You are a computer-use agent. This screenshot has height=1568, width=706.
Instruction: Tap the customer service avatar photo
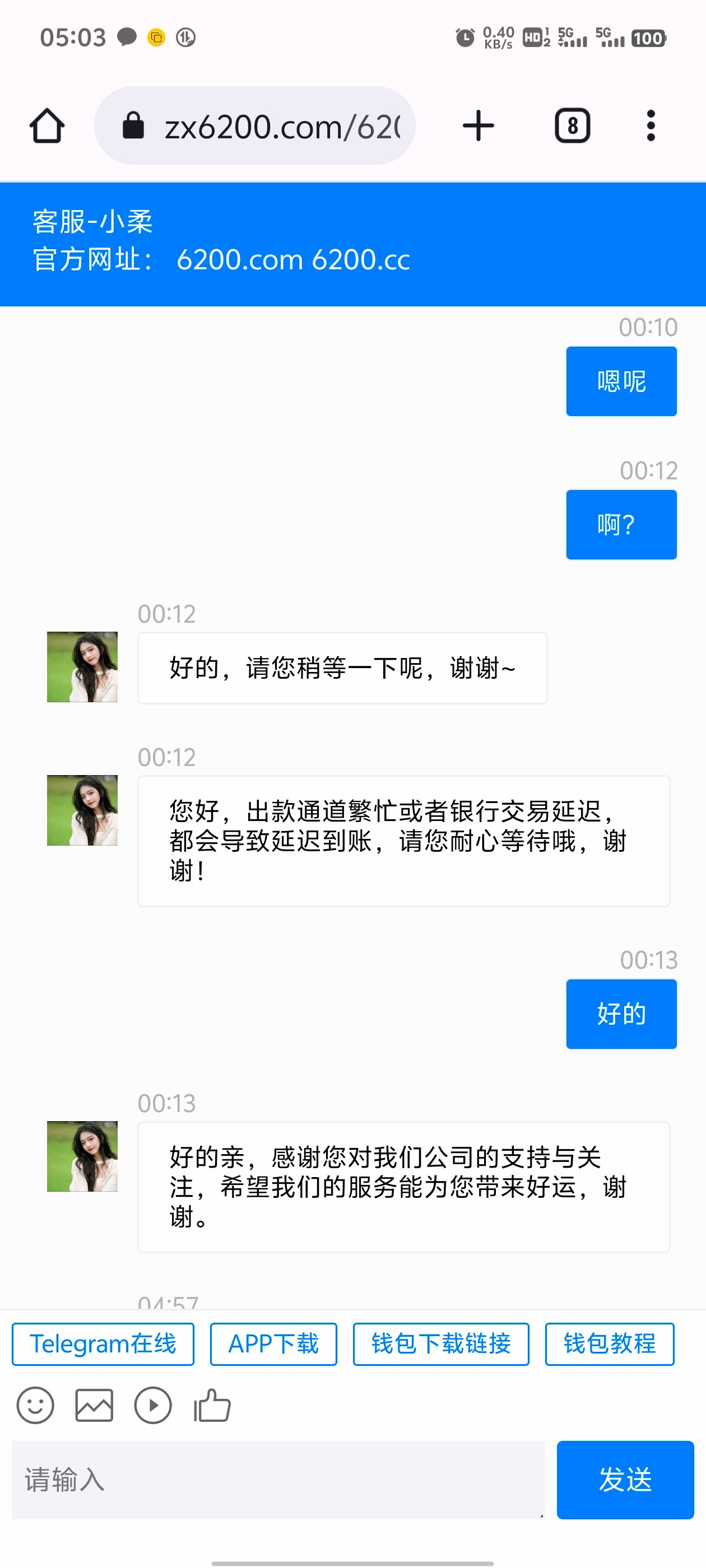81,666
